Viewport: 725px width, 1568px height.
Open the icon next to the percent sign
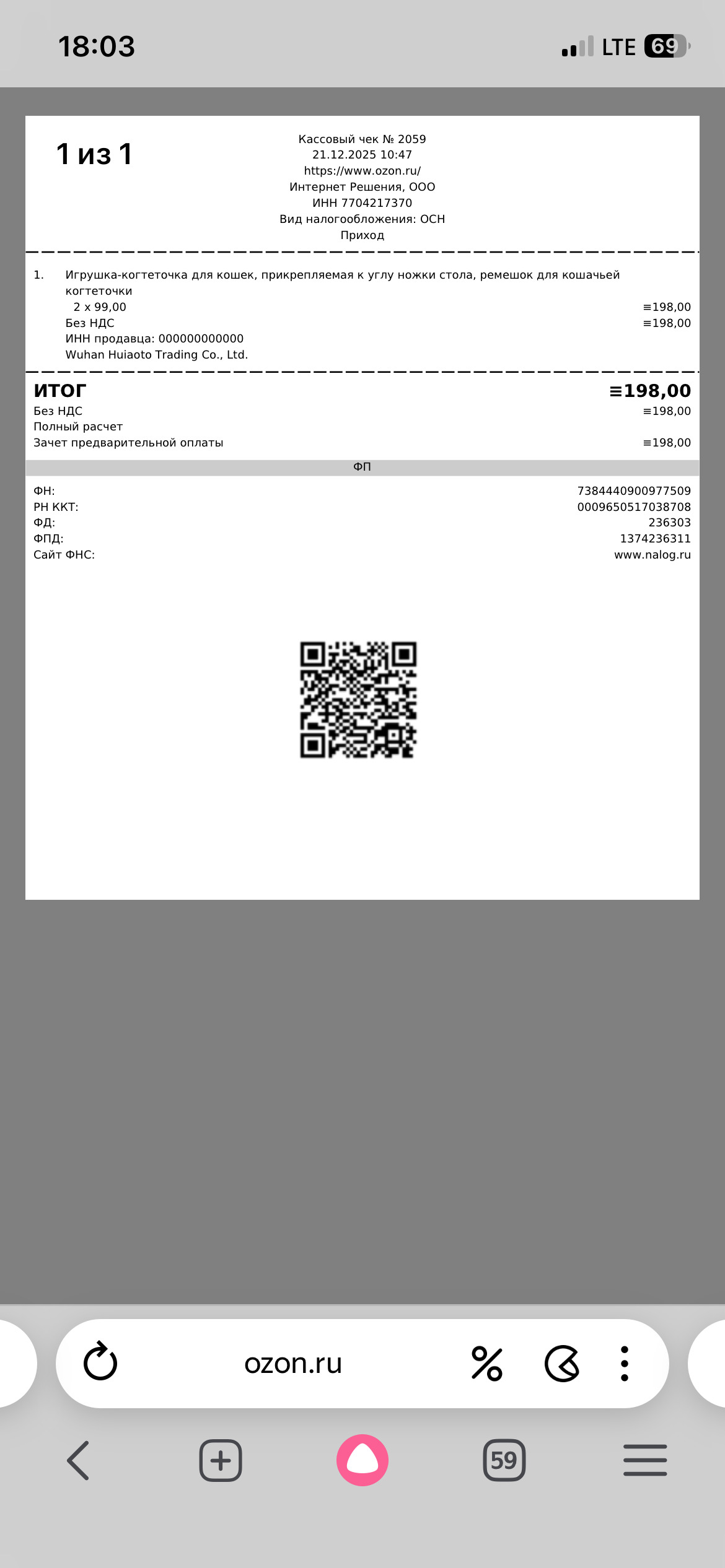pos(561,1363)
